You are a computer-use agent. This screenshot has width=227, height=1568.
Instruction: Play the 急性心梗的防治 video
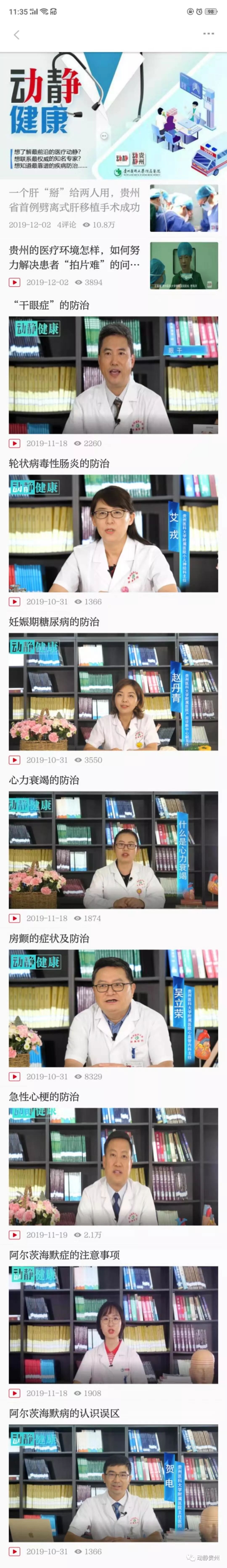(113, 1166)
